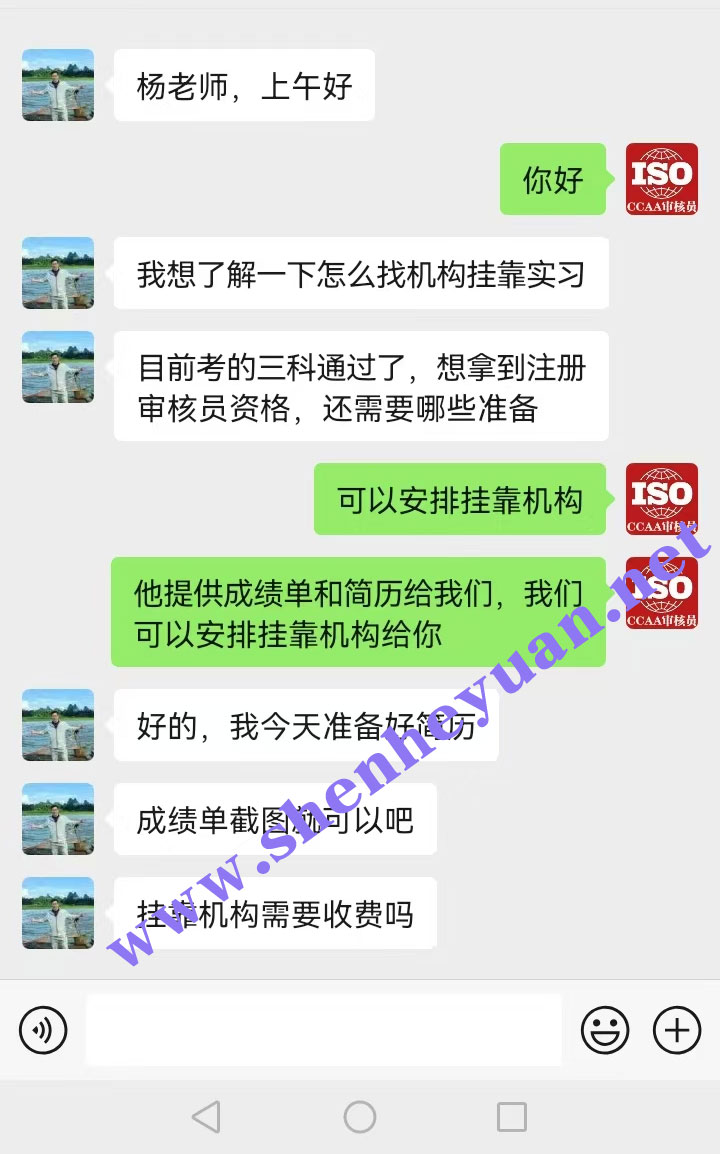Switch to voice message input
This screenshot has width=720, height=1154.
tap(43, 1030)
